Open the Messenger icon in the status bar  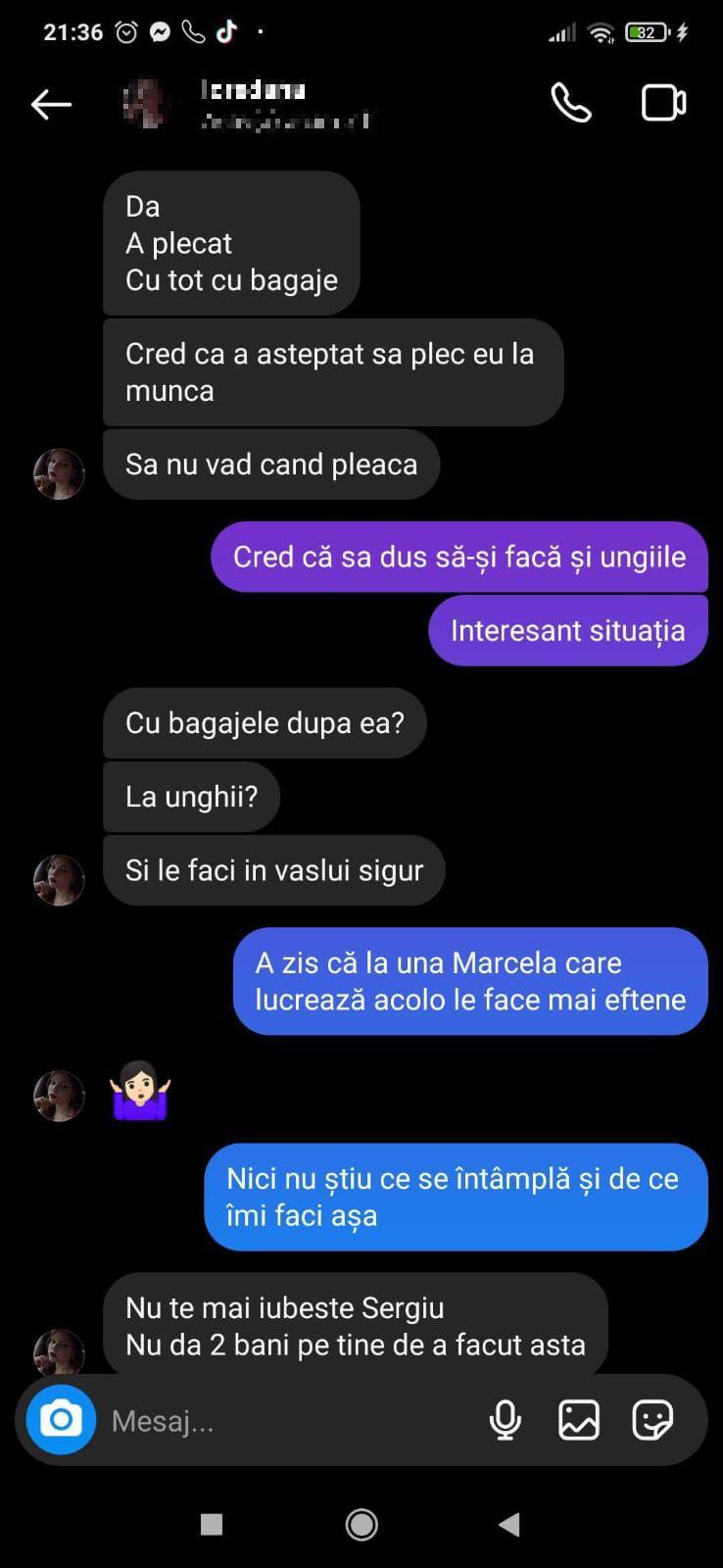tap(163, 31)
